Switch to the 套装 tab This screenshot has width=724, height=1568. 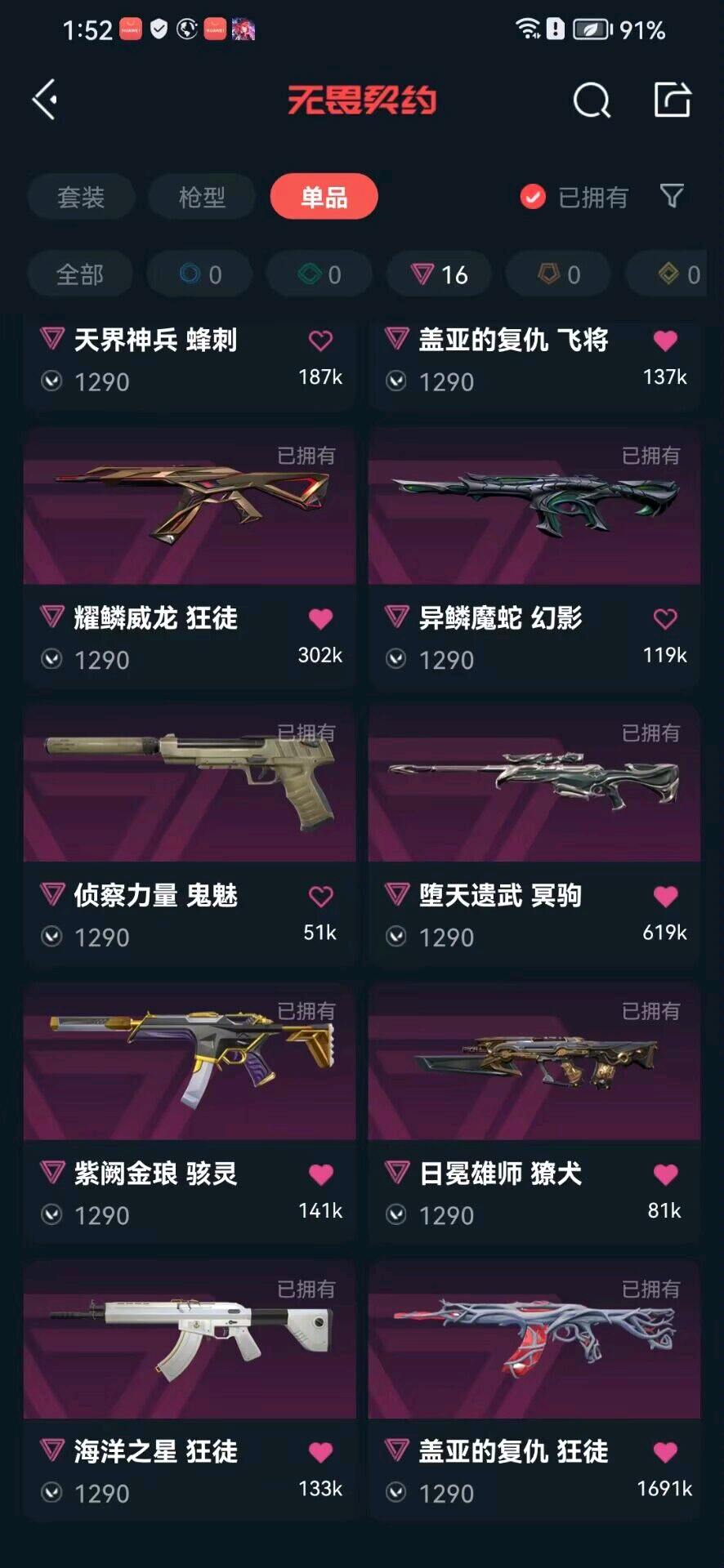81,197
